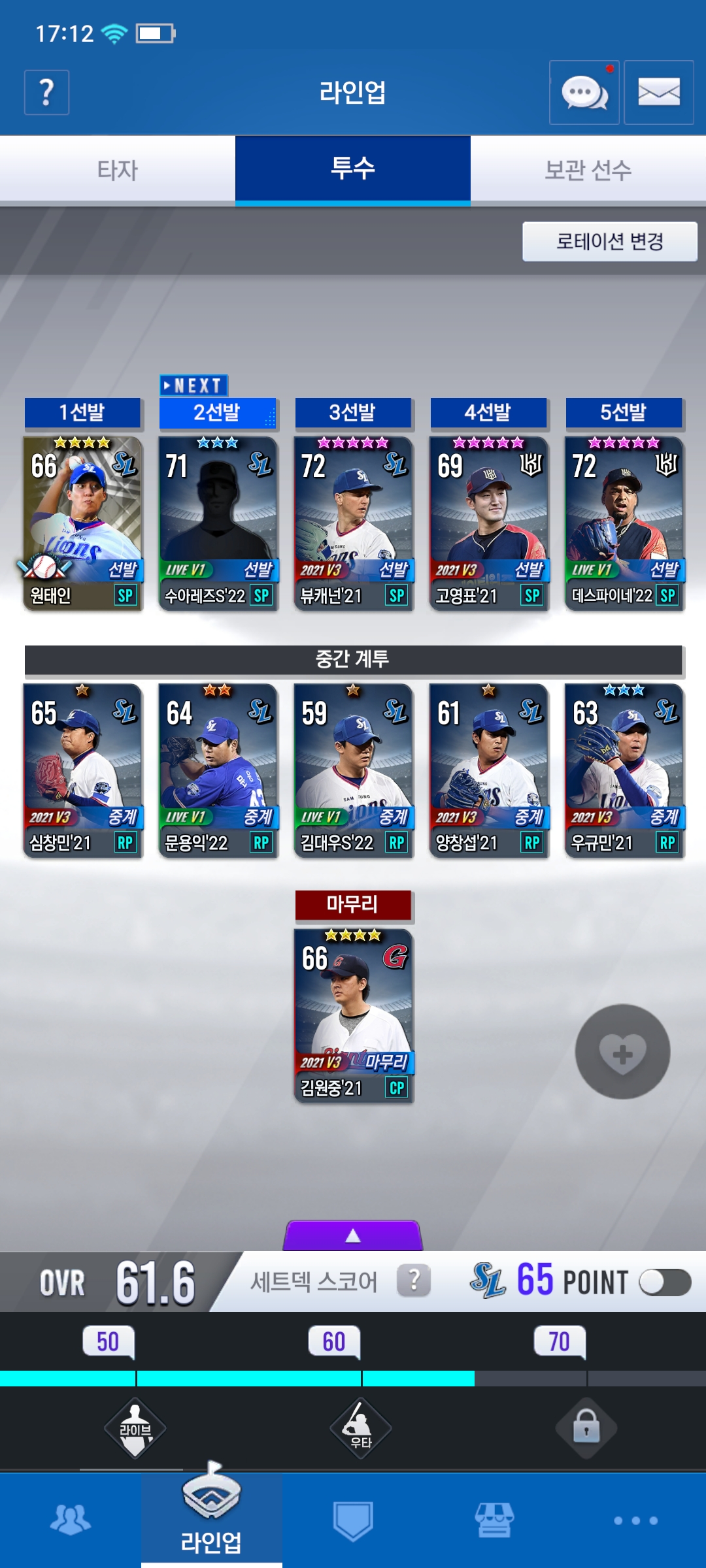The width and height of the screenshot is (706, 1568).
Task: Open 세트덱 스코어 help question mark
Action: (x=414, y=1281)
